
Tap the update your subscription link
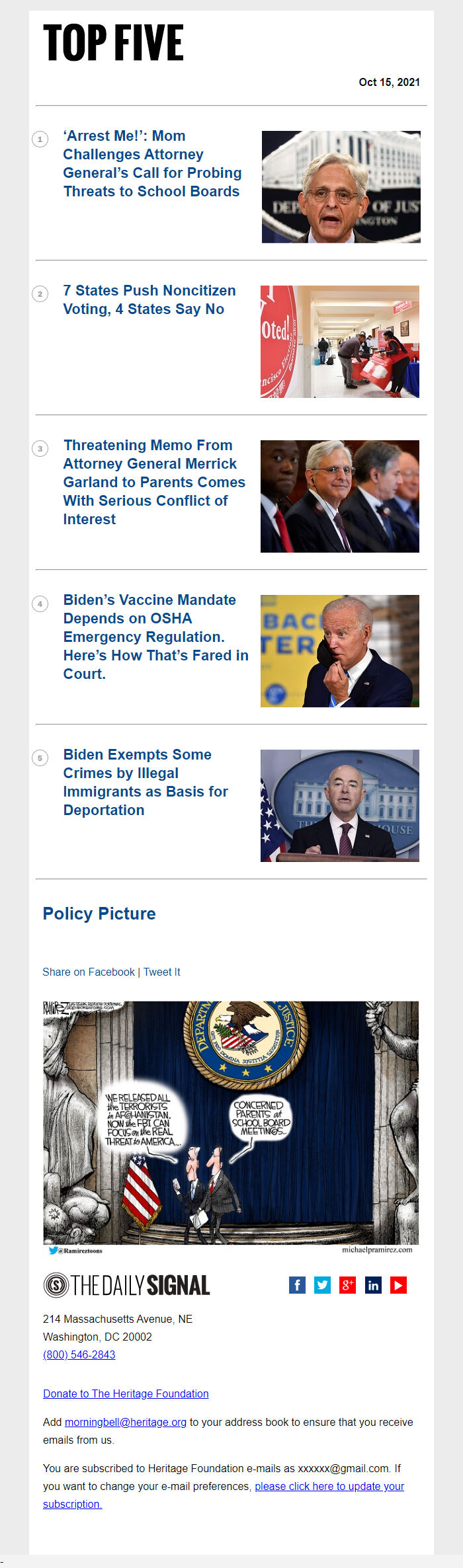click(x=329, y=1486)
